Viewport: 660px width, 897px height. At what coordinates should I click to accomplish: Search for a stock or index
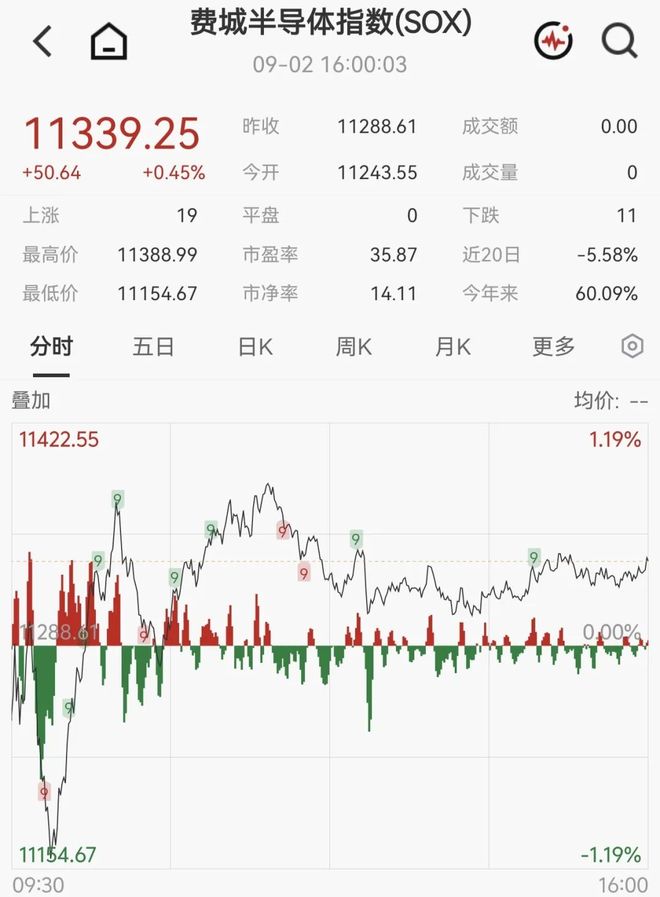[619, 41]
